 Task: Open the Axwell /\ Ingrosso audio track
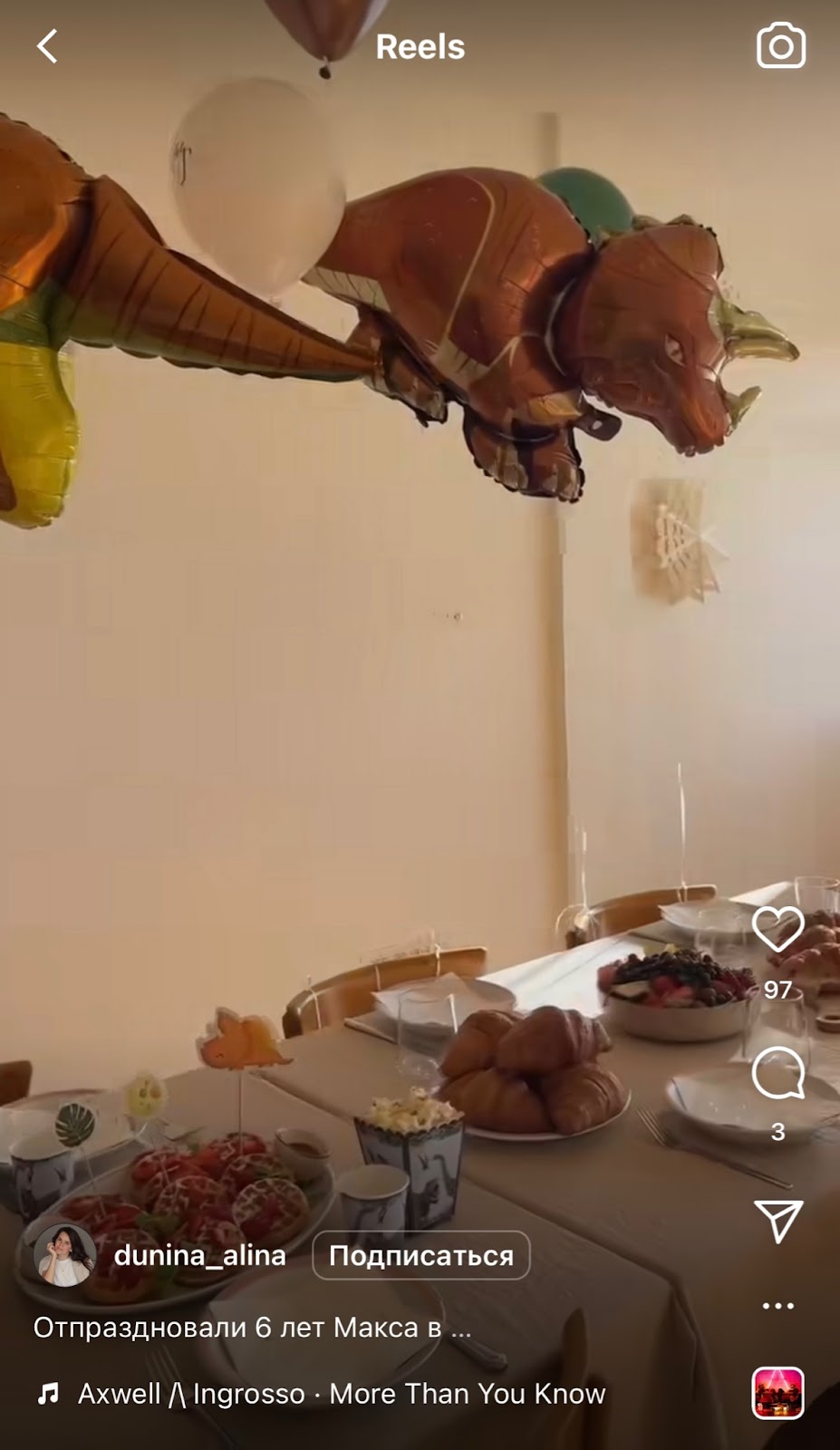(341, 1394)
